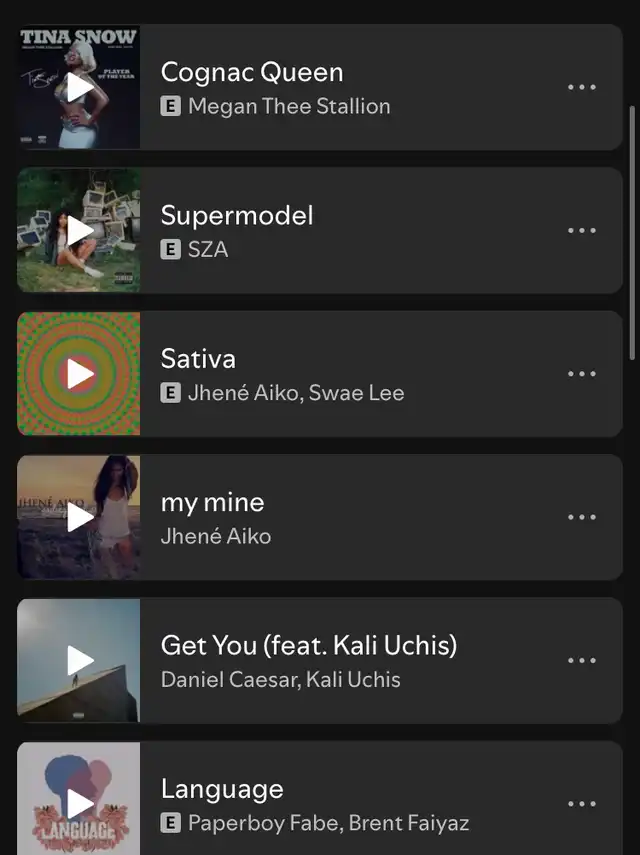
Task: Play my mine by Jhené Aiko
Action: [x=79, y=517]
